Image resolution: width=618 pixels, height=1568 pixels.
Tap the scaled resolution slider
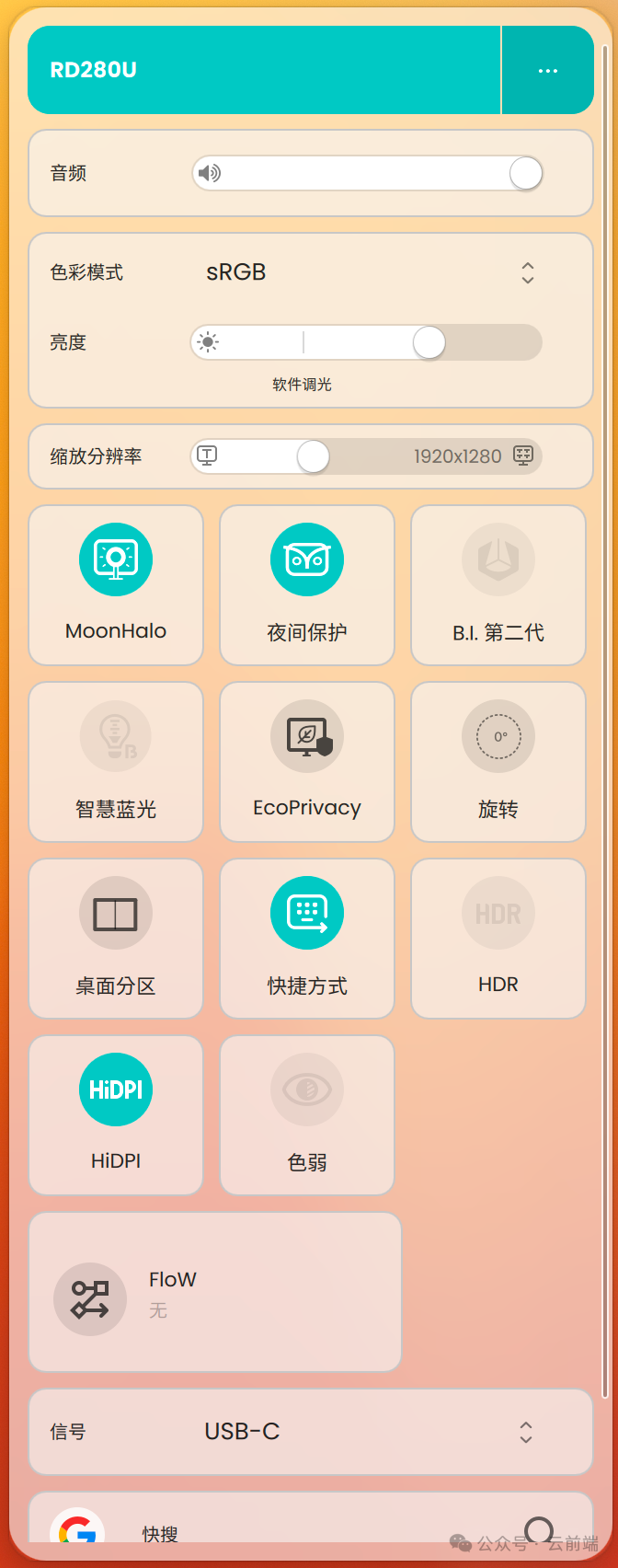point(366,456)
